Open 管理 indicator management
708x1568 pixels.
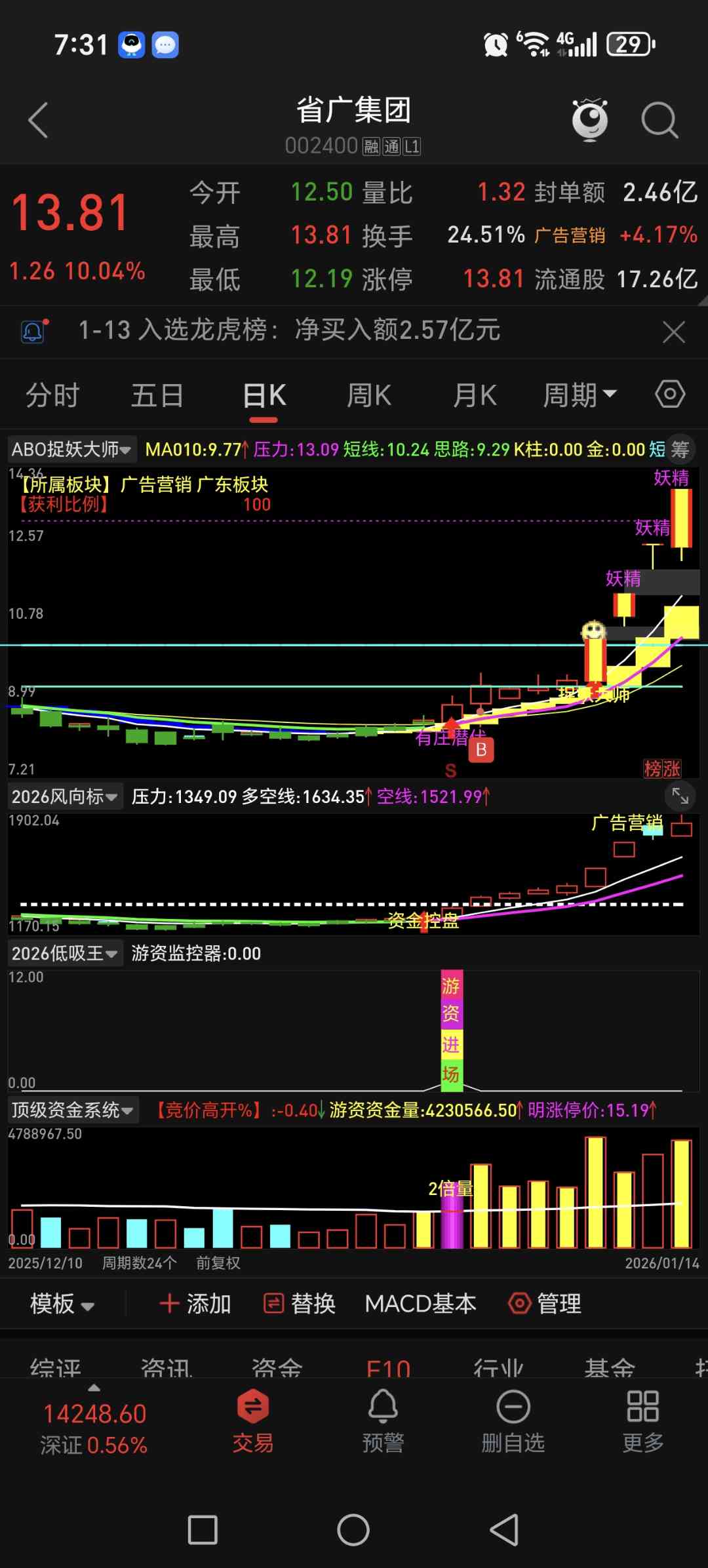tap(545, 1304)
